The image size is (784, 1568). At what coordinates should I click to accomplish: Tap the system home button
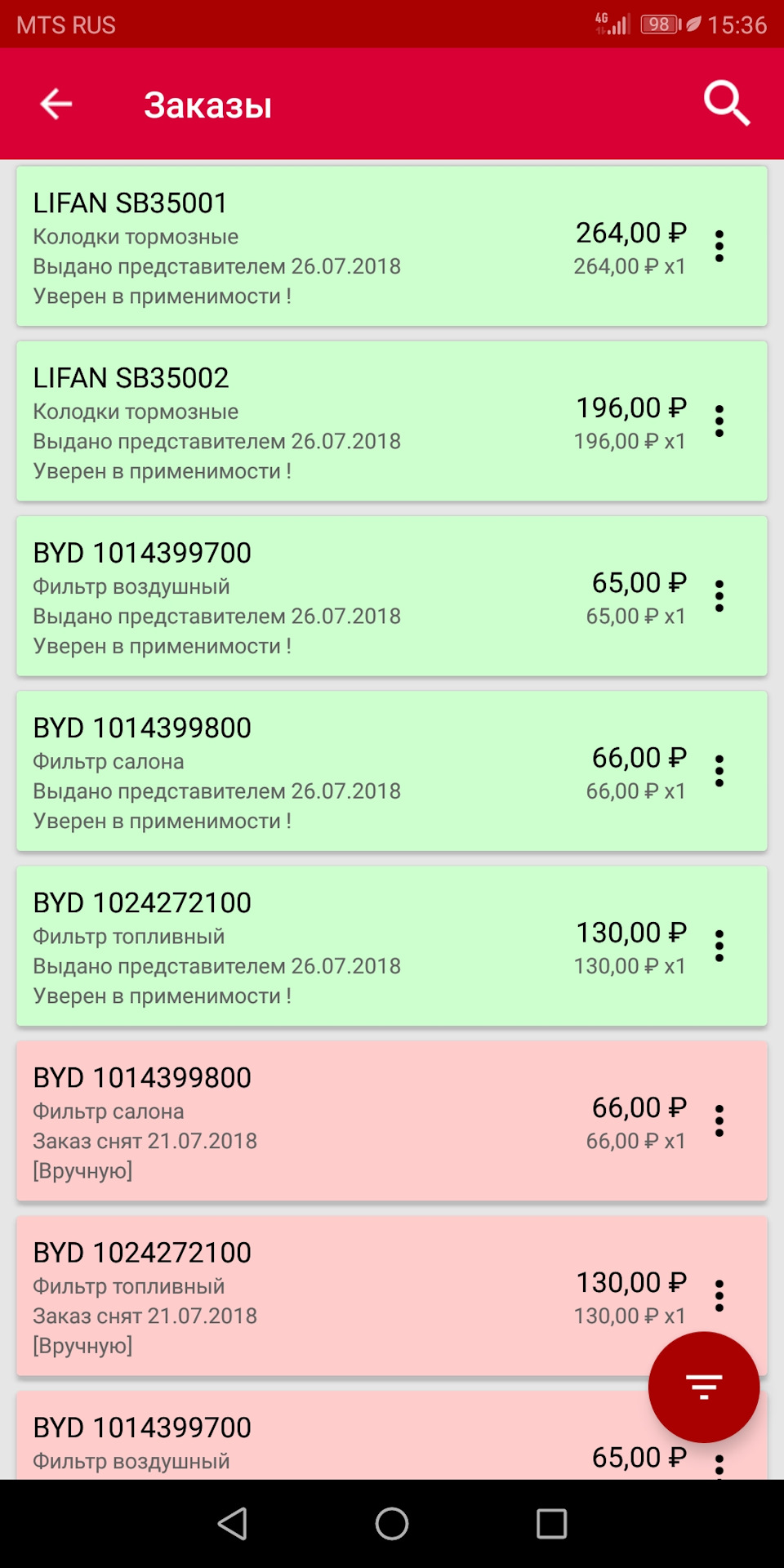392,1523
